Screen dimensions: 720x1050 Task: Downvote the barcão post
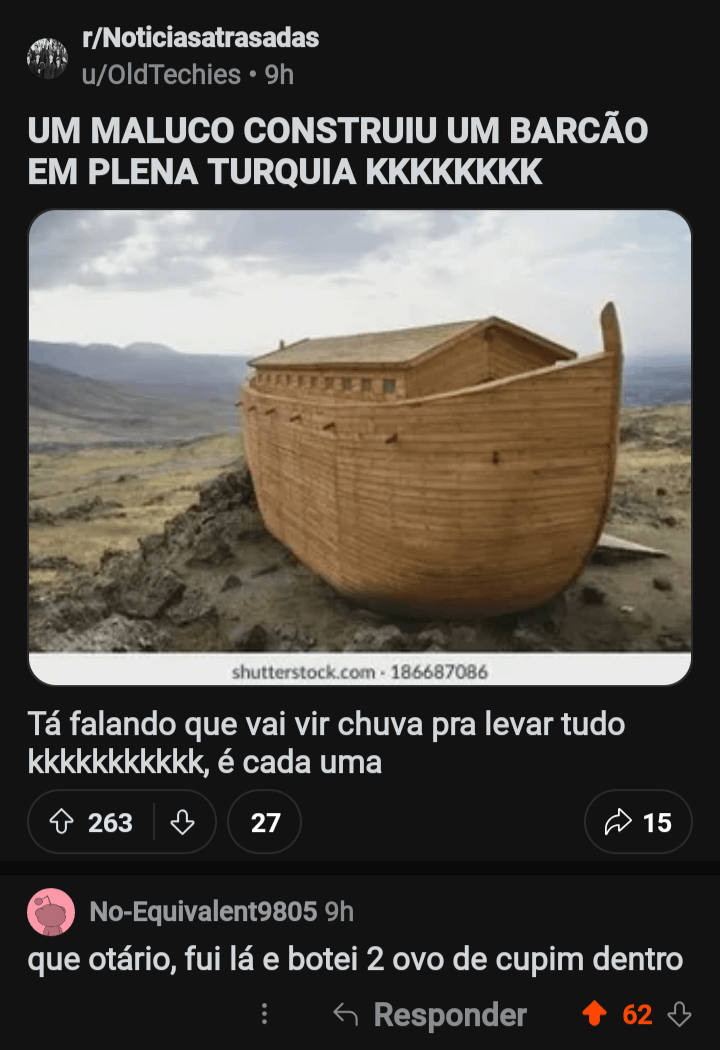pyautogui.click(x=182, y=822)
